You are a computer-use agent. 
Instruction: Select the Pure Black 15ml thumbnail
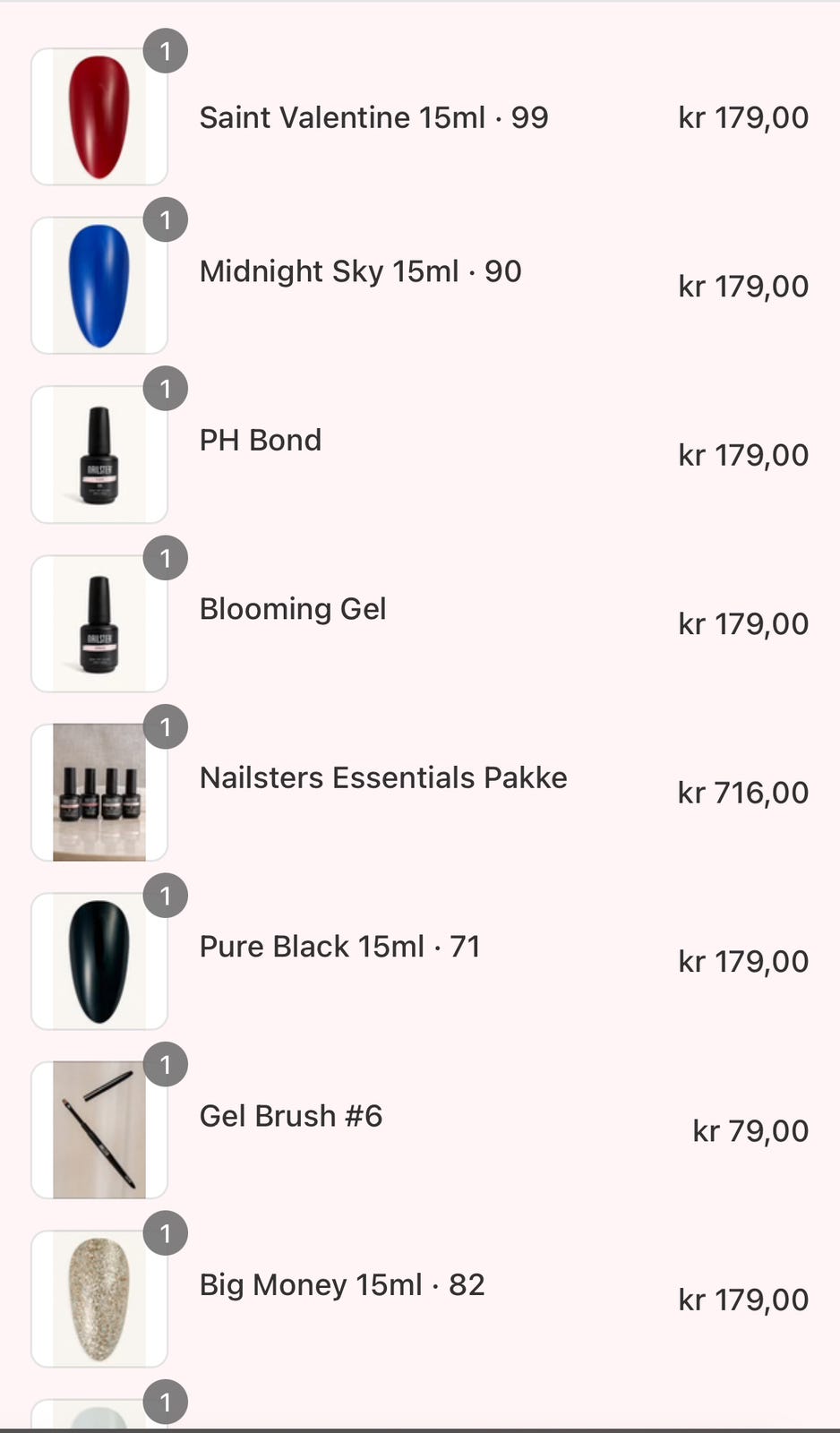99,961
